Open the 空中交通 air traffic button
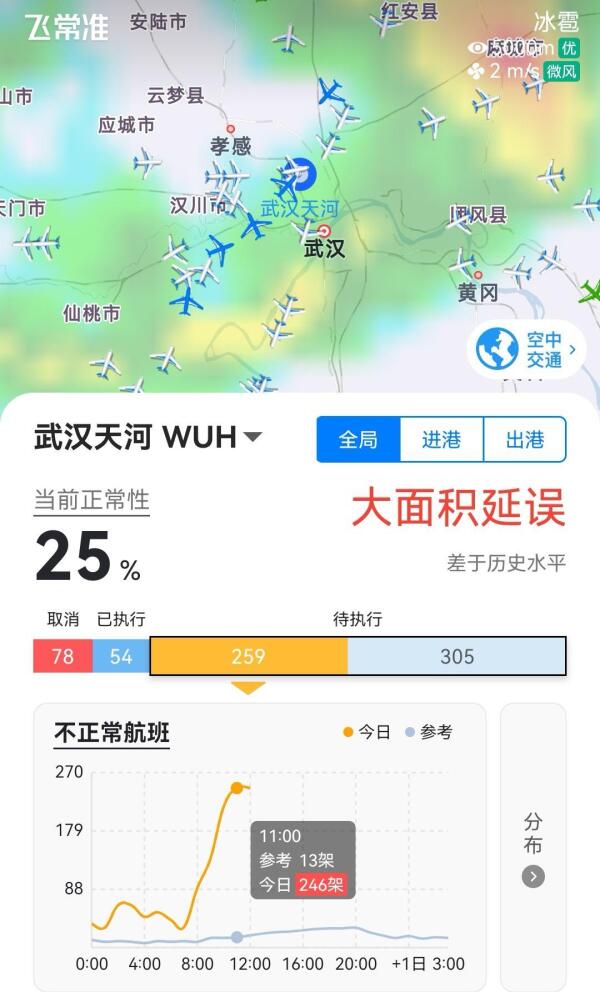The width and height of the screenshot is (600, 992). click(527, 350)
